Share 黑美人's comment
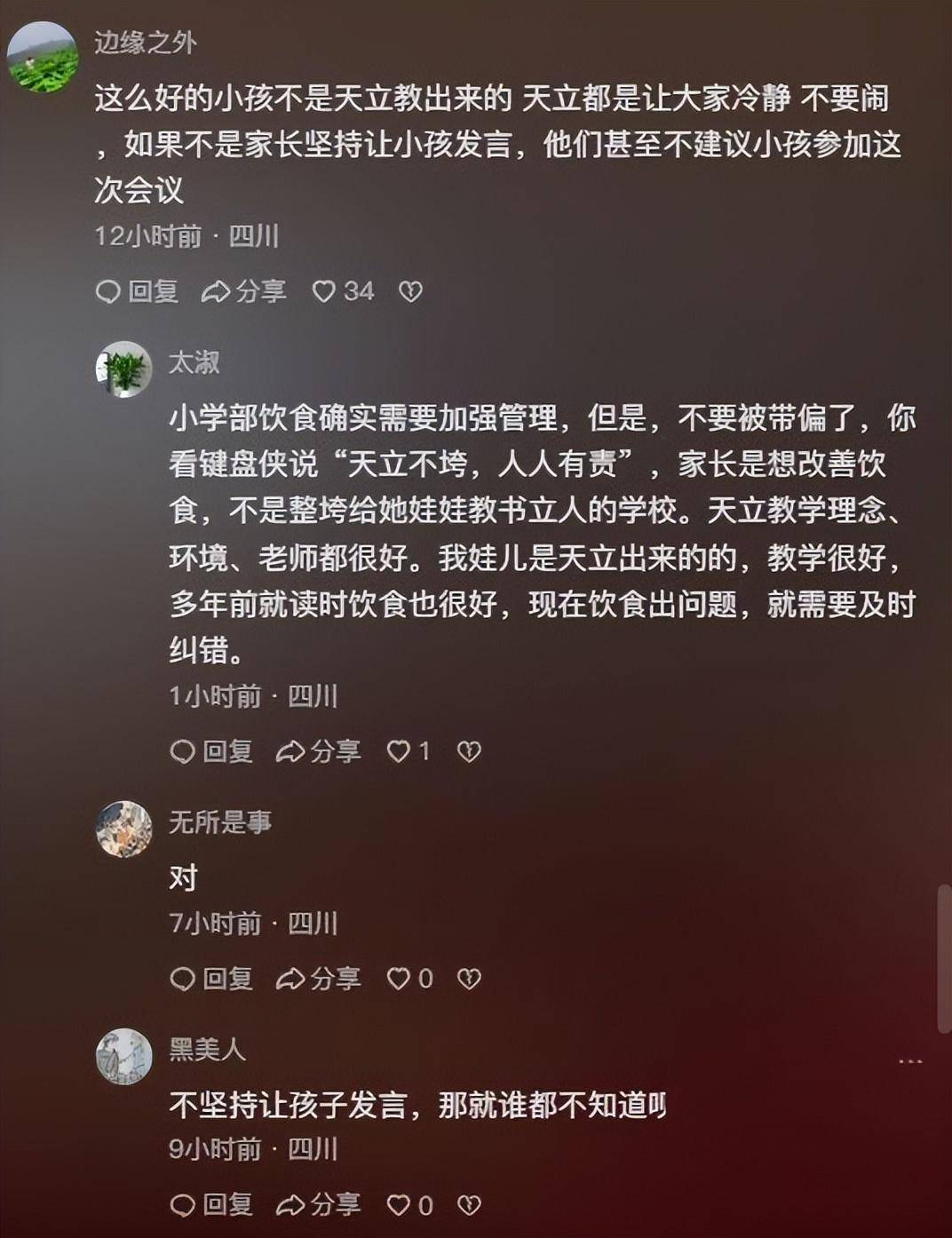This screenshot has width=952, height=1238. pos(318,1205)
